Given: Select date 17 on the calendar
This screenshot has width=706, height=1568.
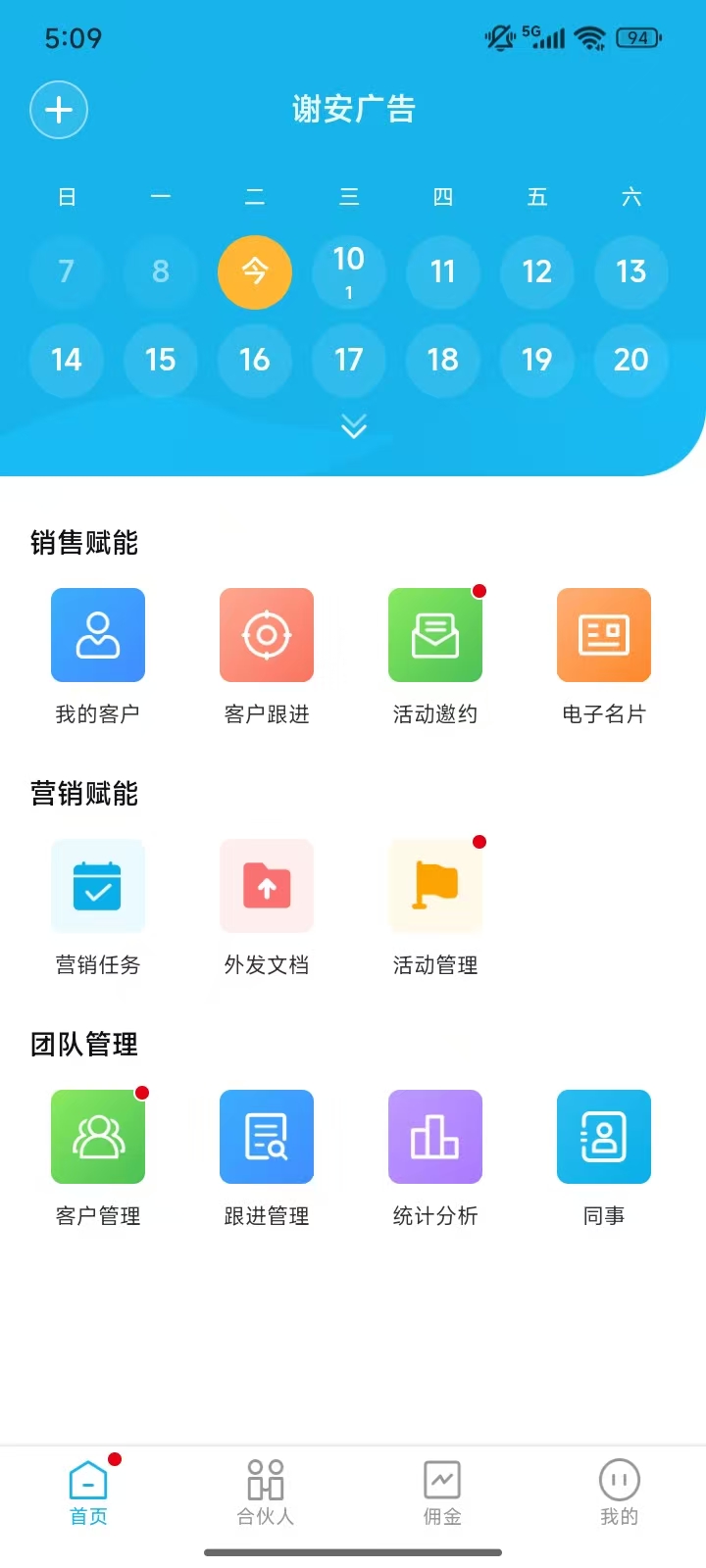Looking at the screenshot, I should click(x=349, y=360).
